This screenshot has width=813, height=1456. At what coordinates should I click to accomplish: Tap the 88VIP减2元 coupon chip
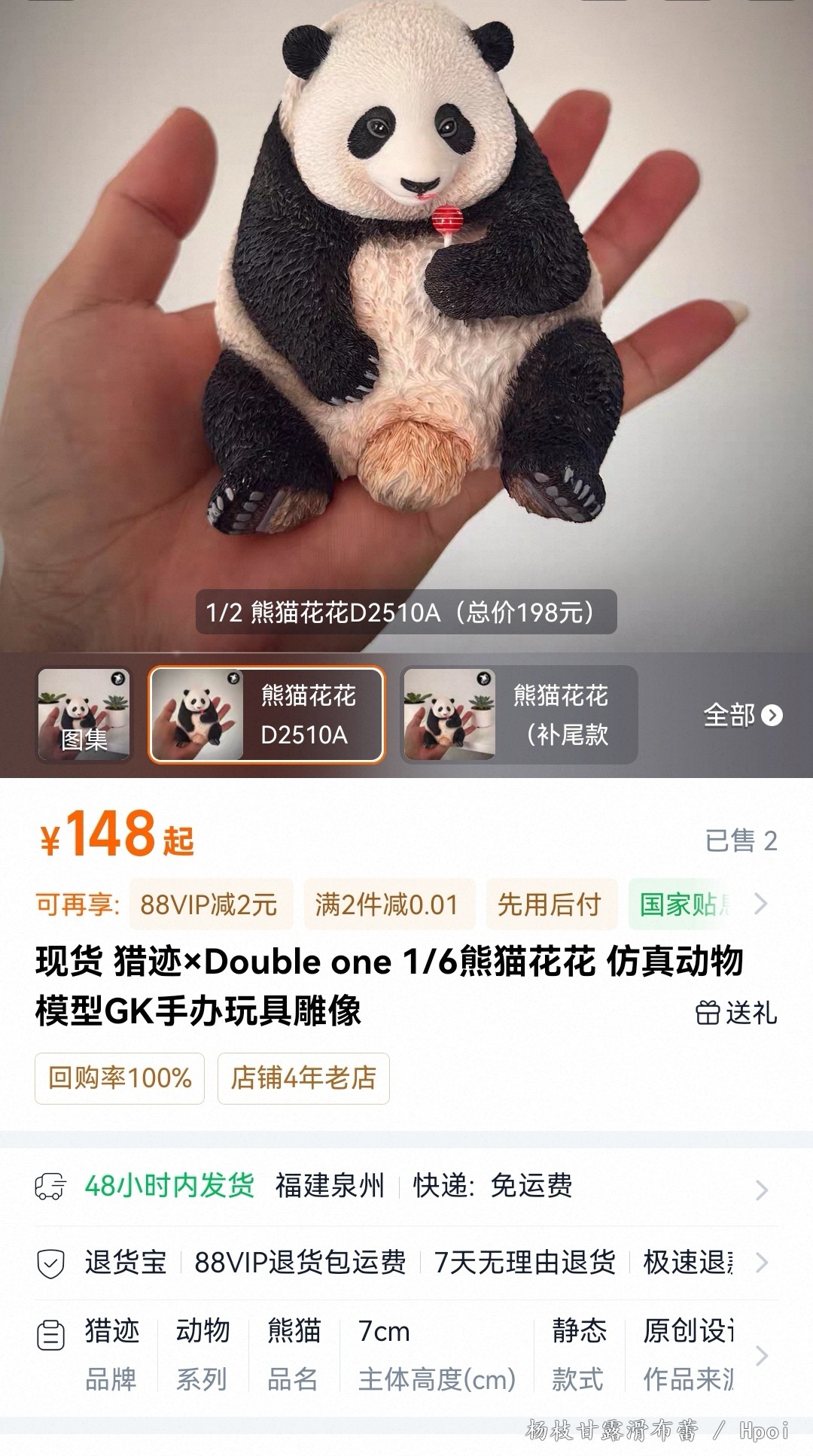pyautogui.click(x=209, y=904)
